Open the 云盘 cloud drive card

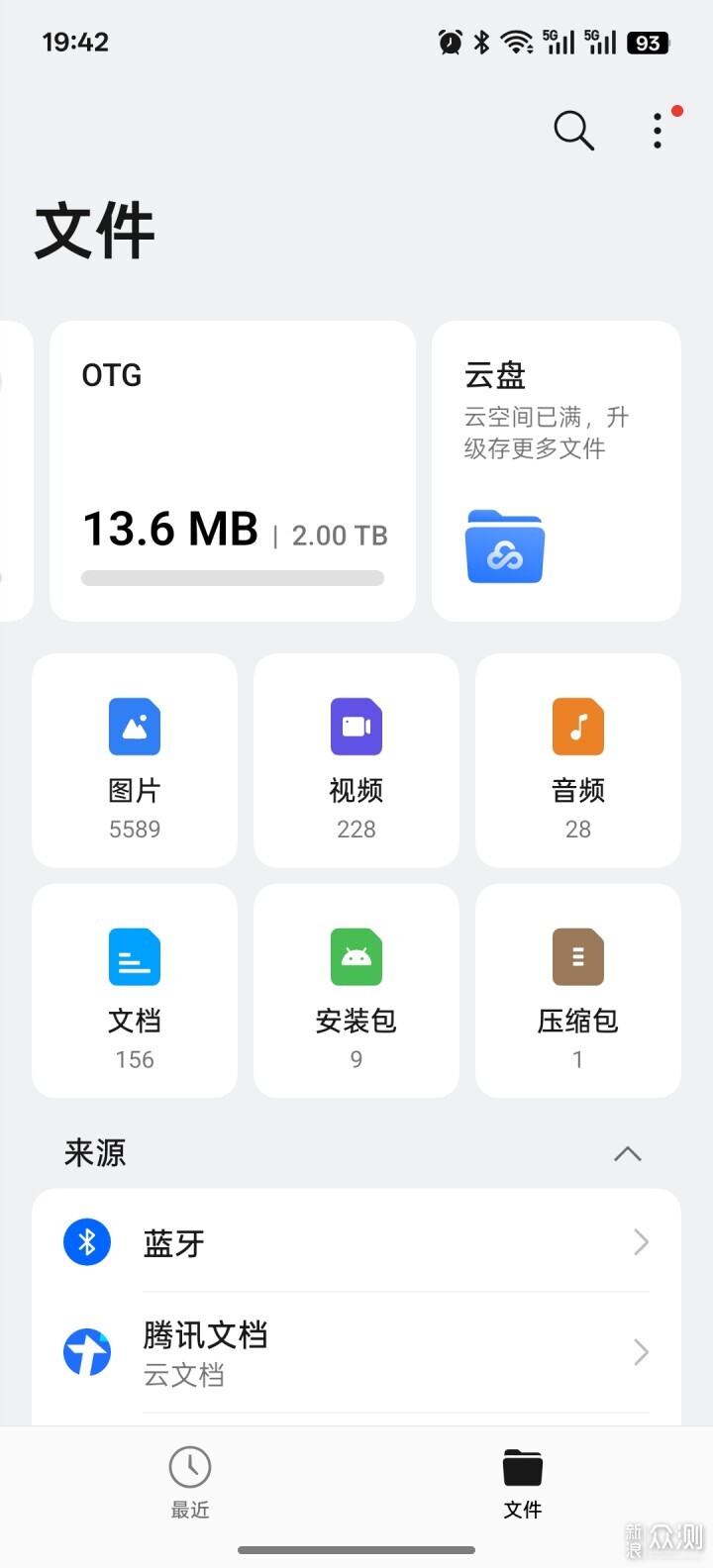(557, 471)
